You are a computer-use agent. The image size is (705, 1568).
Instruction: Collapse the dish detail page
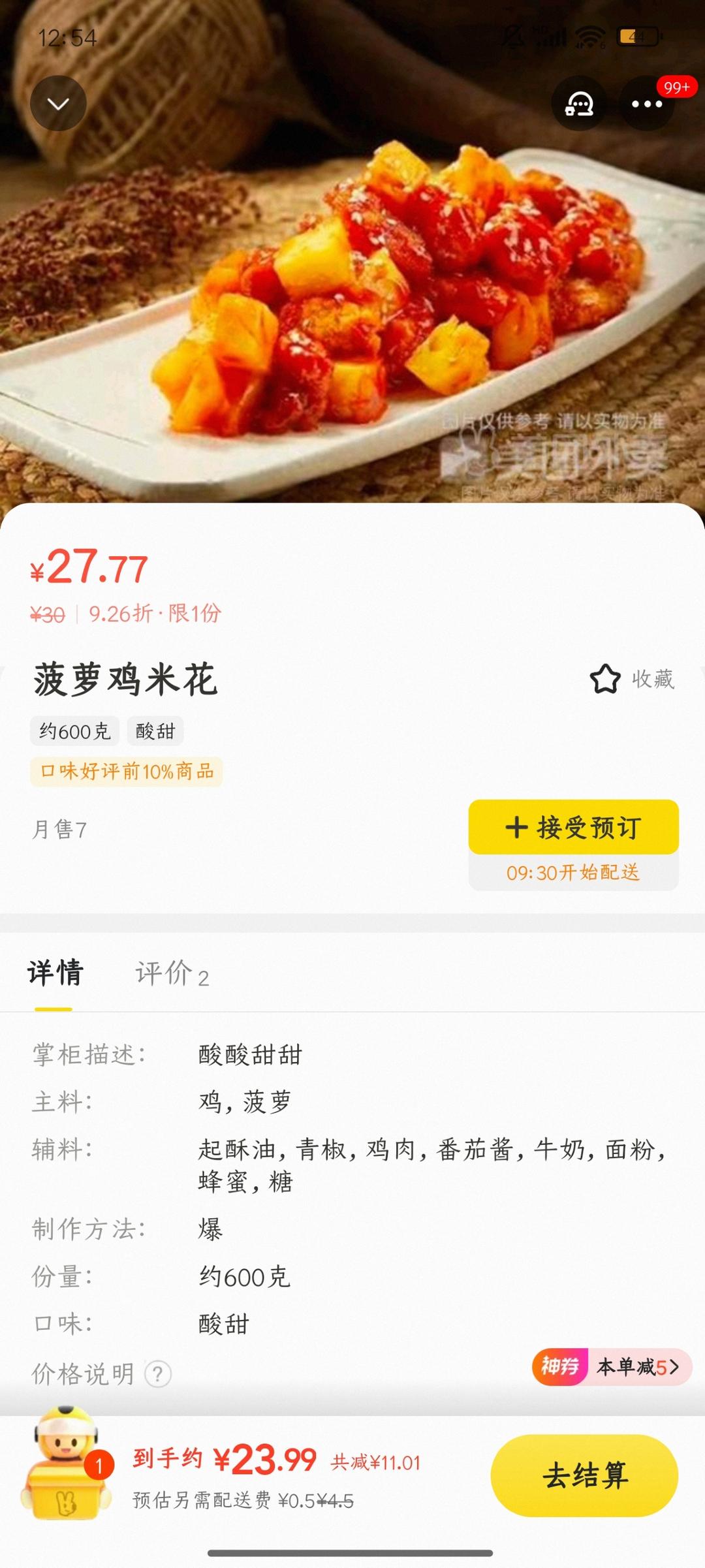pyautogui.click(x=58, y=104)
